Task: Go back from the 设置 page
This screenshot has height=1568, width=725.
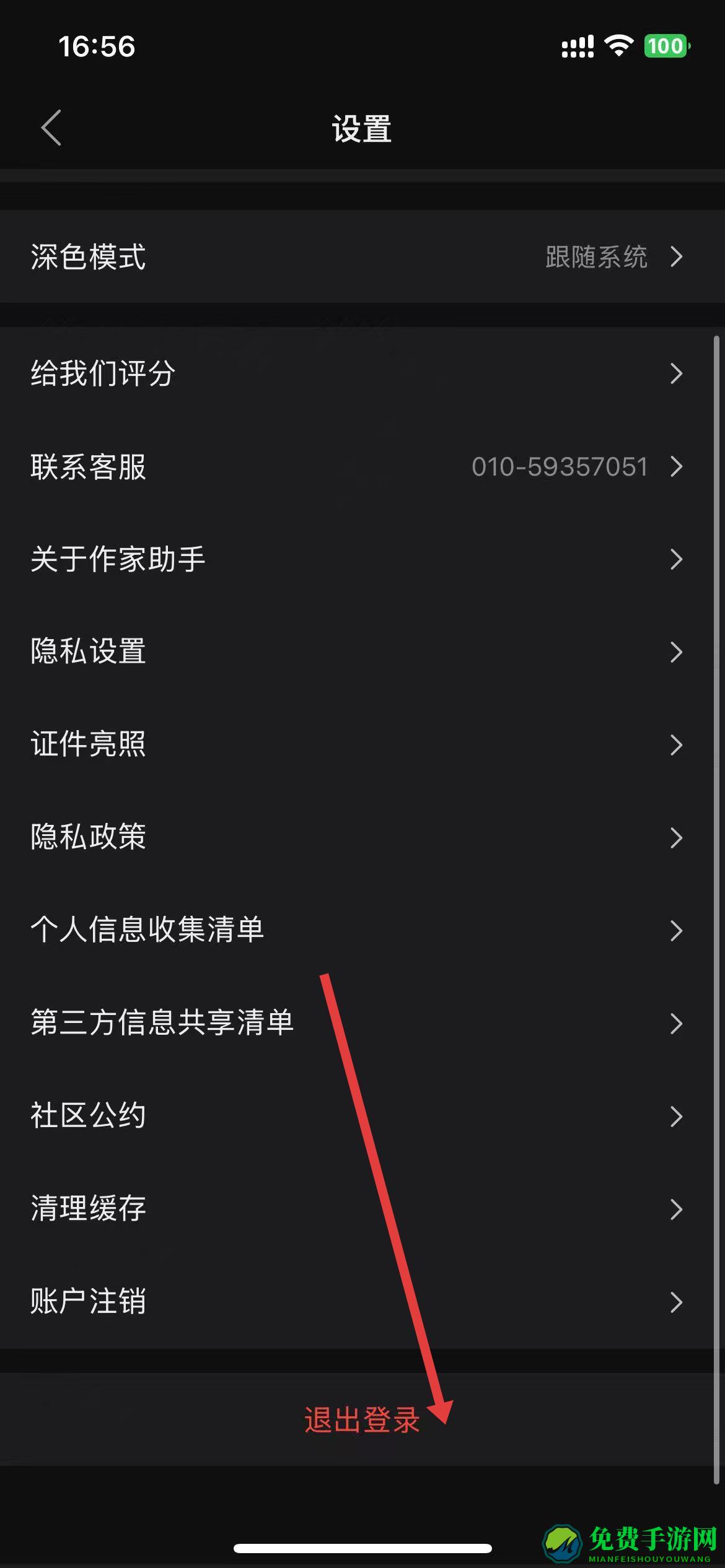Action: 51,128
